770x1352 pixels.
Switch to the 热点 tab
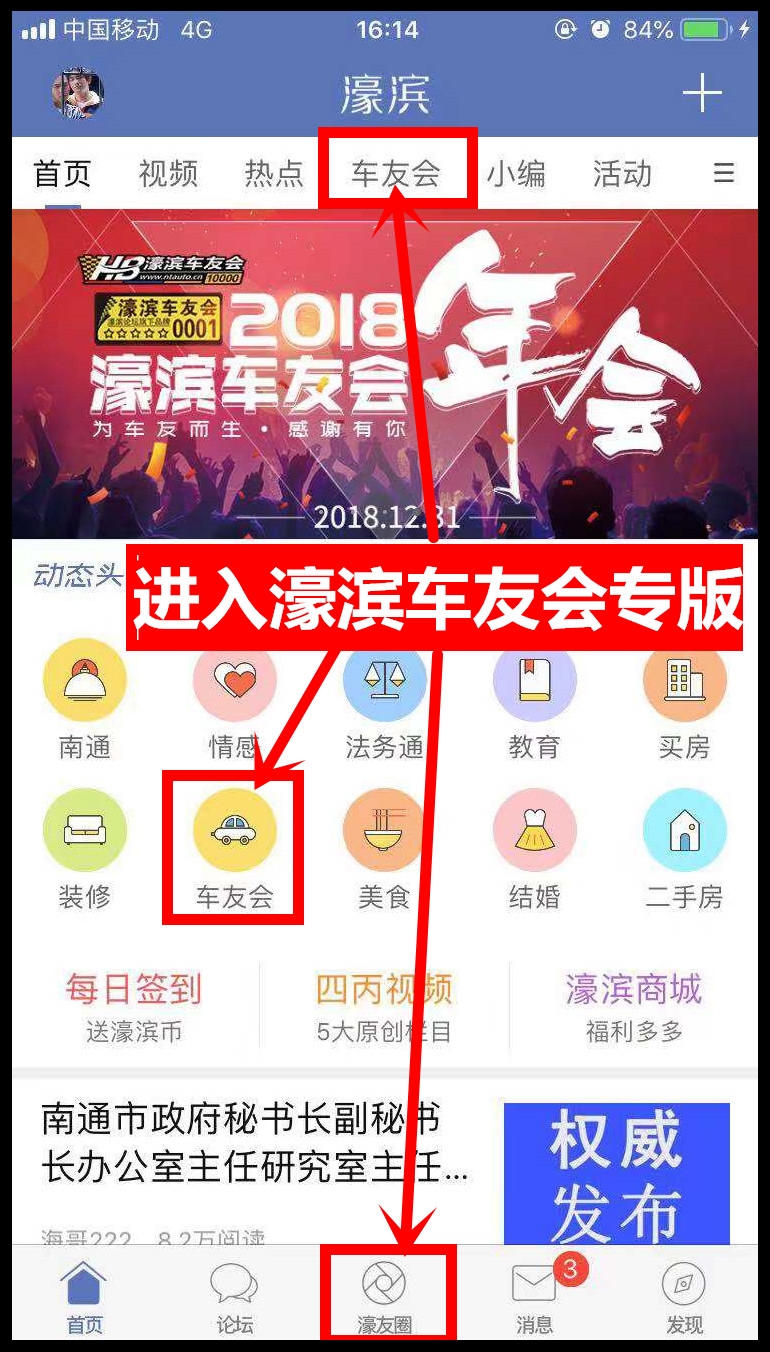pos(272,172)
